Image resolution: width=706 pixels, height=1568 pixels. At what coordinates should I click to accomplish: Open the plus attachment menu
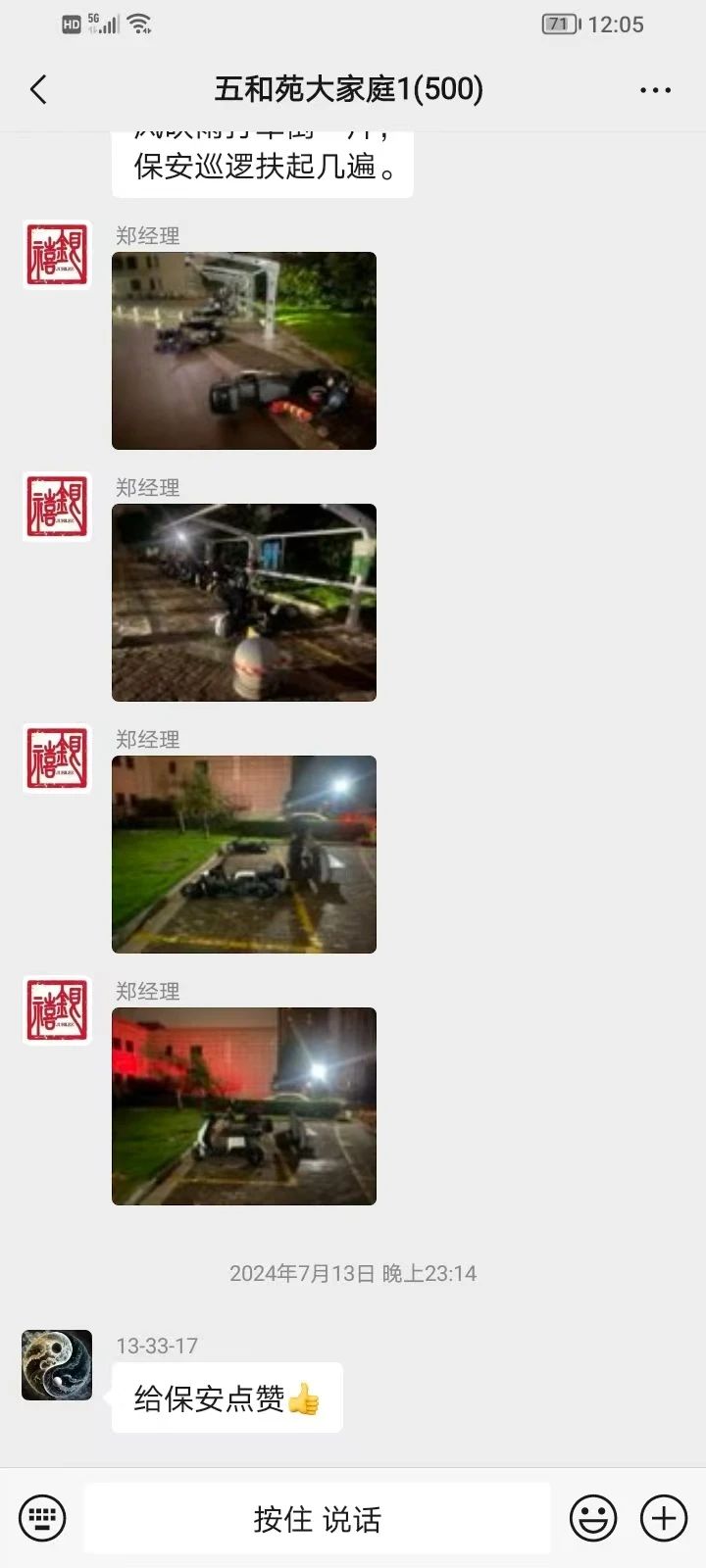click(x=664, y=1519)
